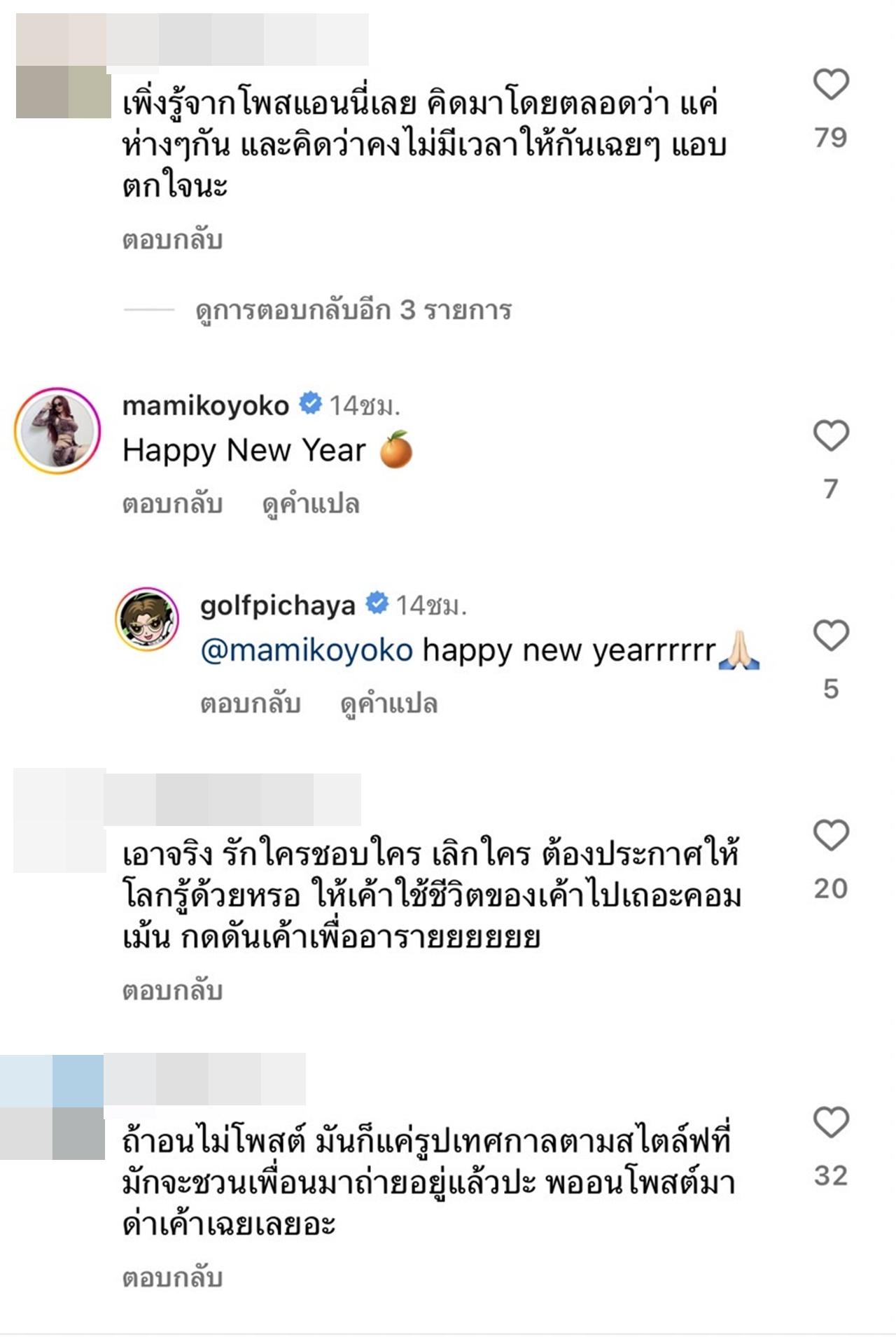Reply to golfpichaya's happy new yearrrrrr comment
This screenshot has width=896, height=1337.
click(251, 703)
